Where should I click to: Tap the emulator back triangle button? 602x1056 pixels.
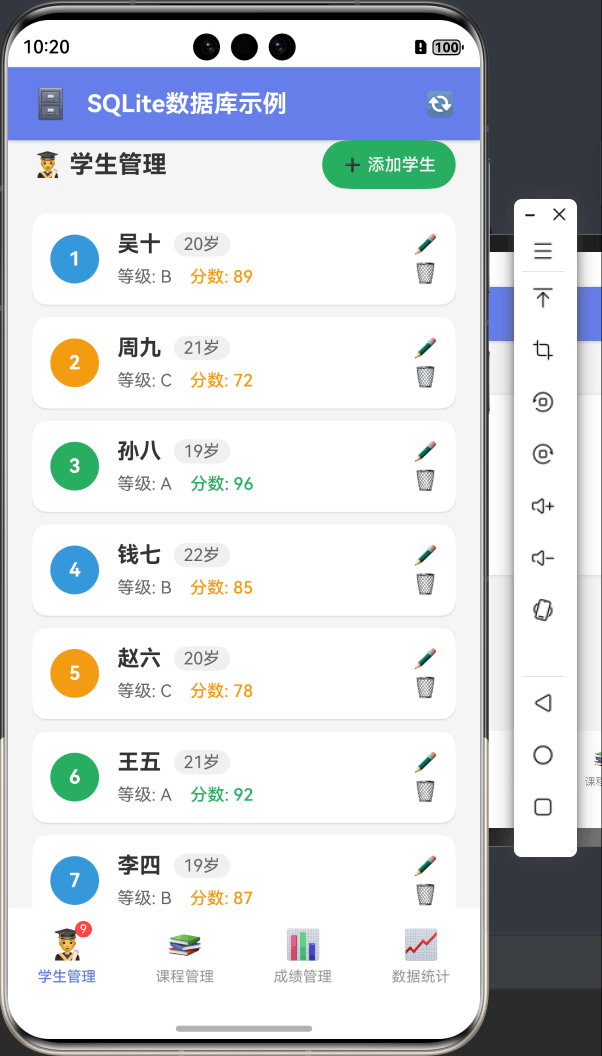pyautogui.click(x=543, y=703)
